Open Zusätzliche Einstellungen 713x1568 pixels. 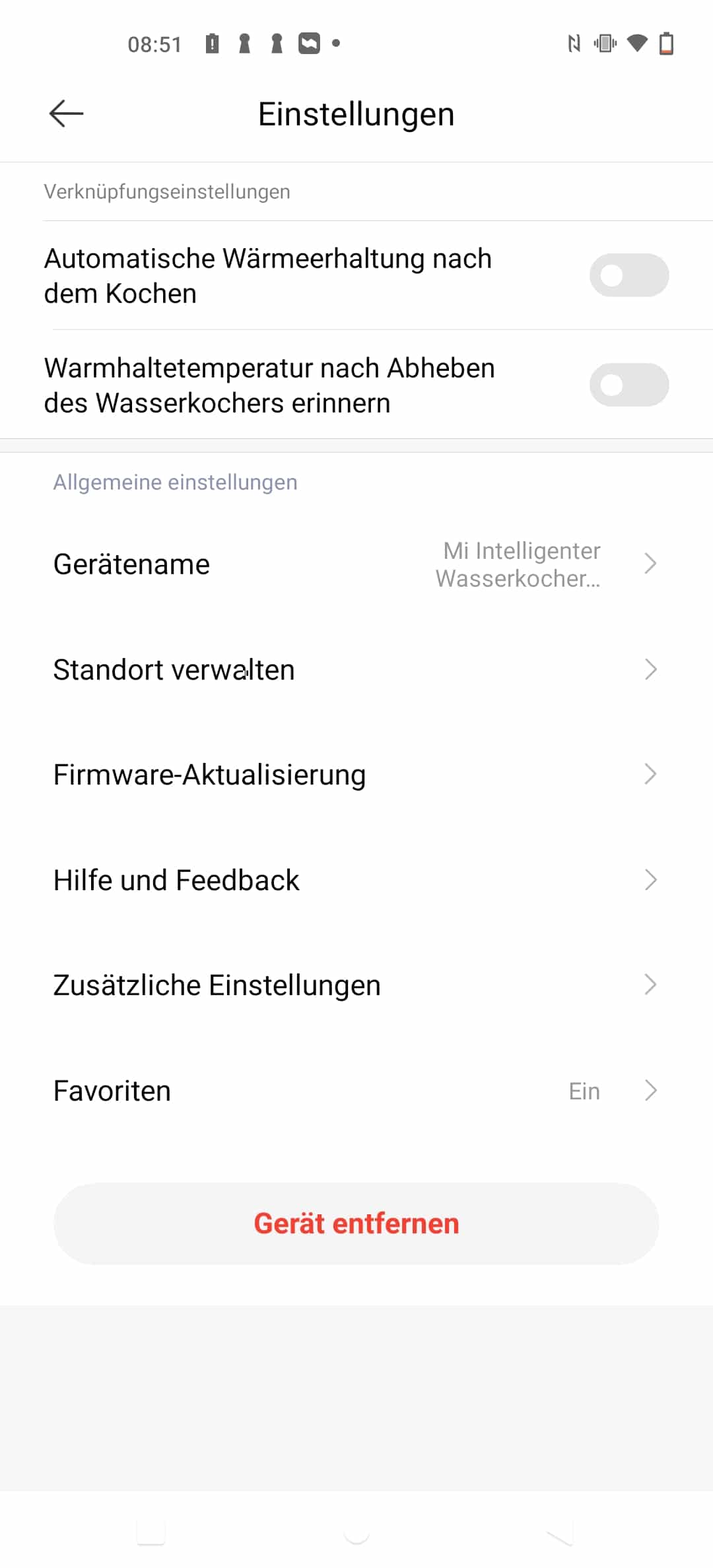356,985
